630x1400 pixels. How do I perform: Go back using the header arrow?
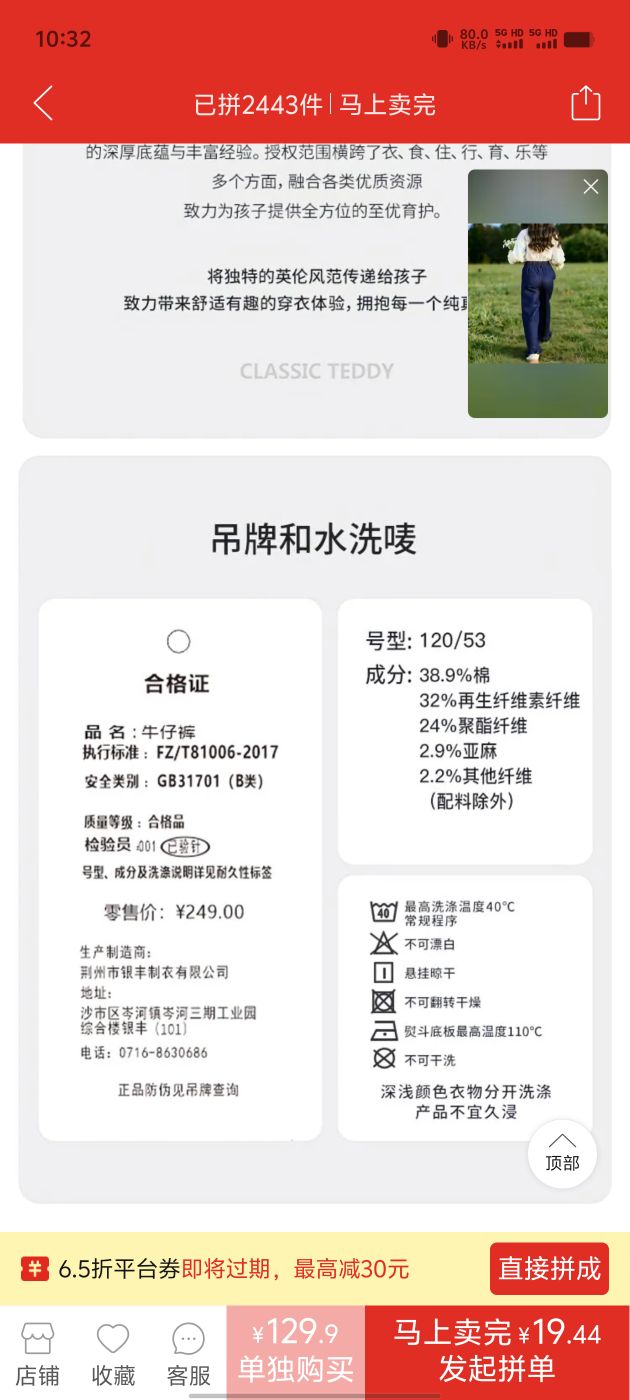coord(43,104)
